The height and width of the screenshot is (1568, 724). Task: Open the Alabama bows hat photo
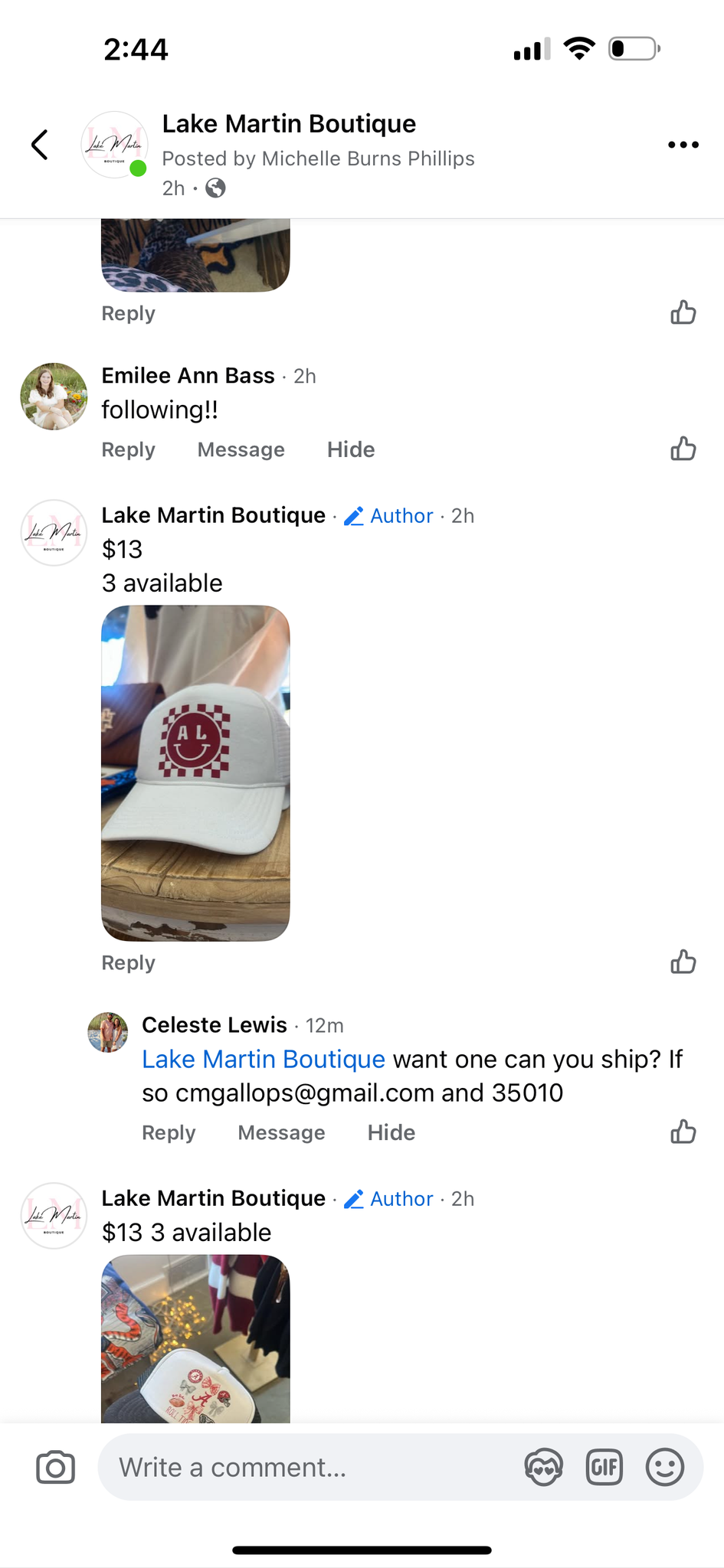point(195,1338)
